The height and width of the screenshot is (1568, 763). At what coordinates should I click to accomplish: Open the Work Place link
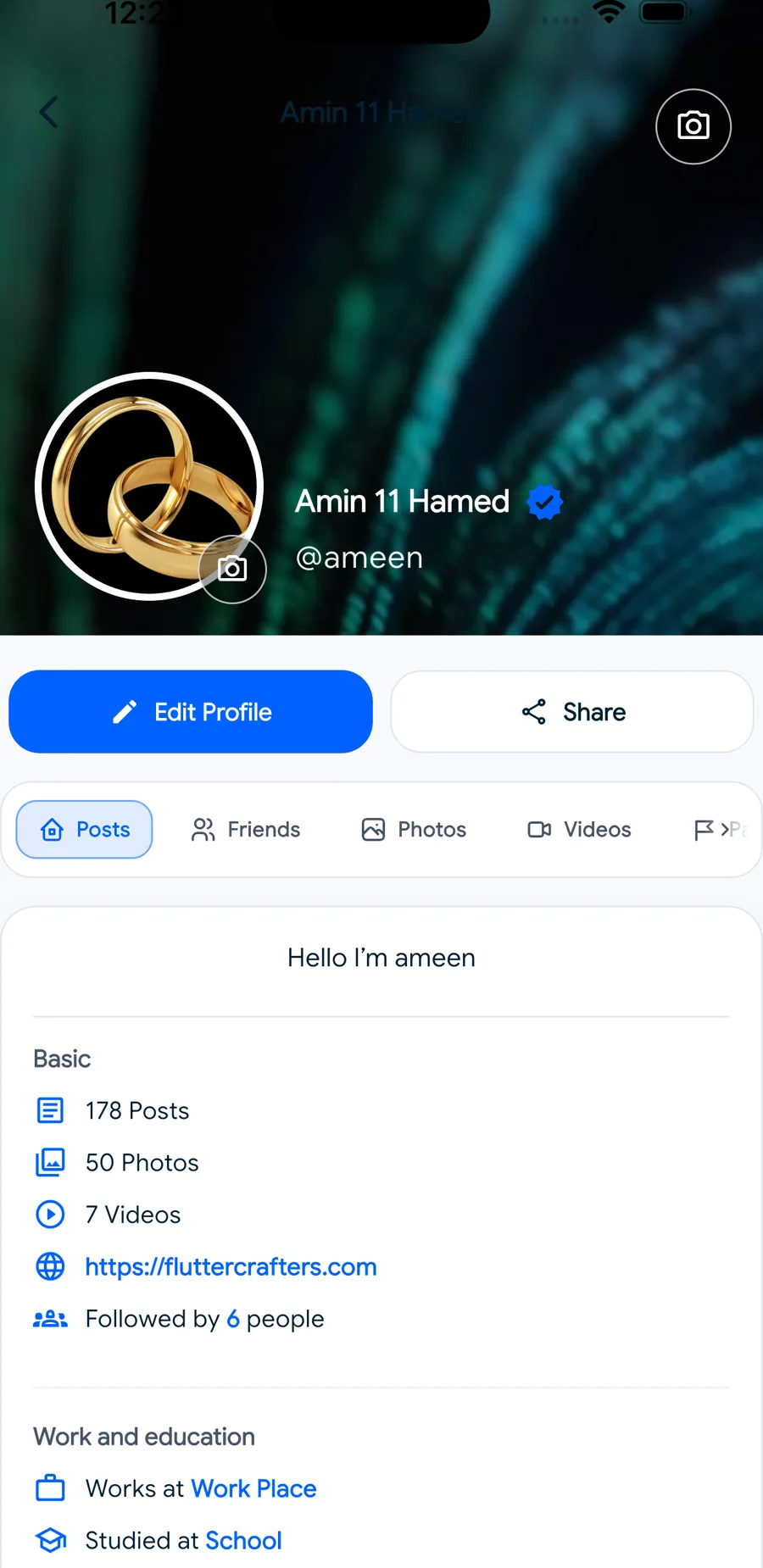click(253, 1488)
